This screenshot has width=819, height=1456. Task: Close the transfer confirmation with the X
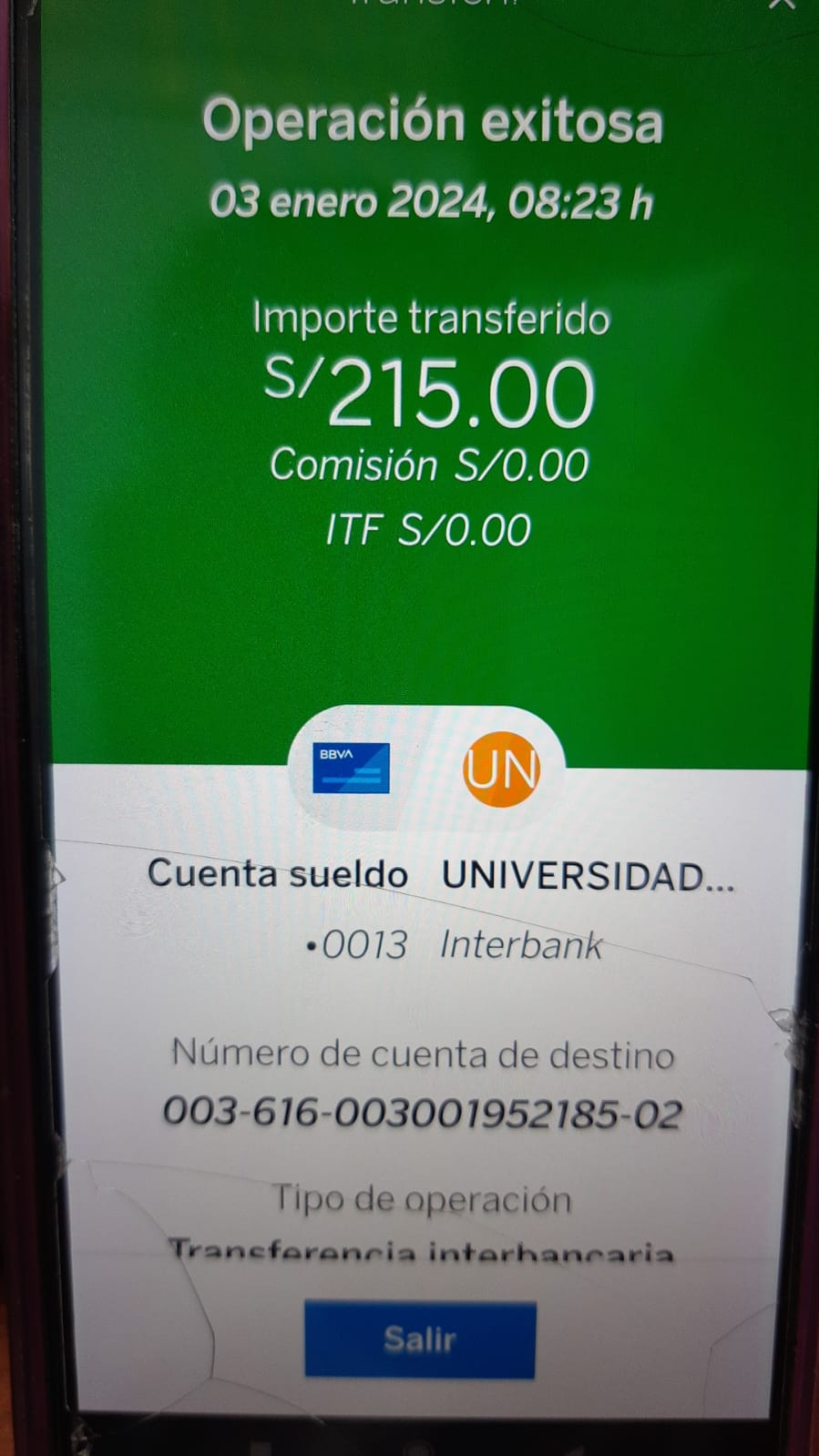click(x=782, y=4)
